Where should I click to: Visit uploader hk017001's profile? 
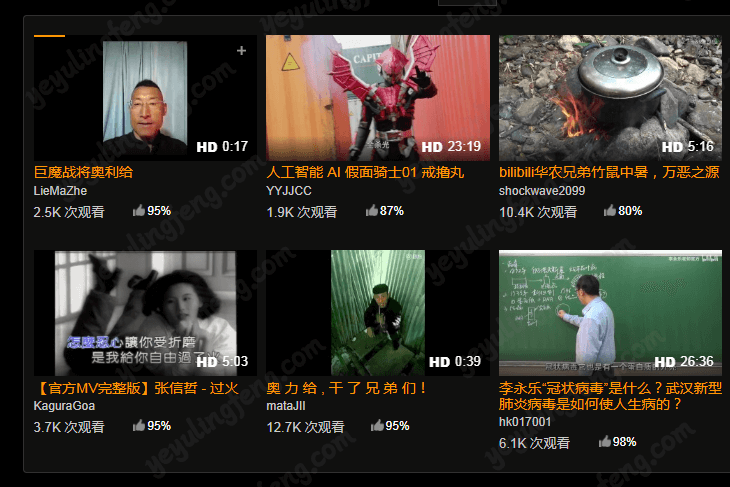pyautogui.click(x=525, y=421)
